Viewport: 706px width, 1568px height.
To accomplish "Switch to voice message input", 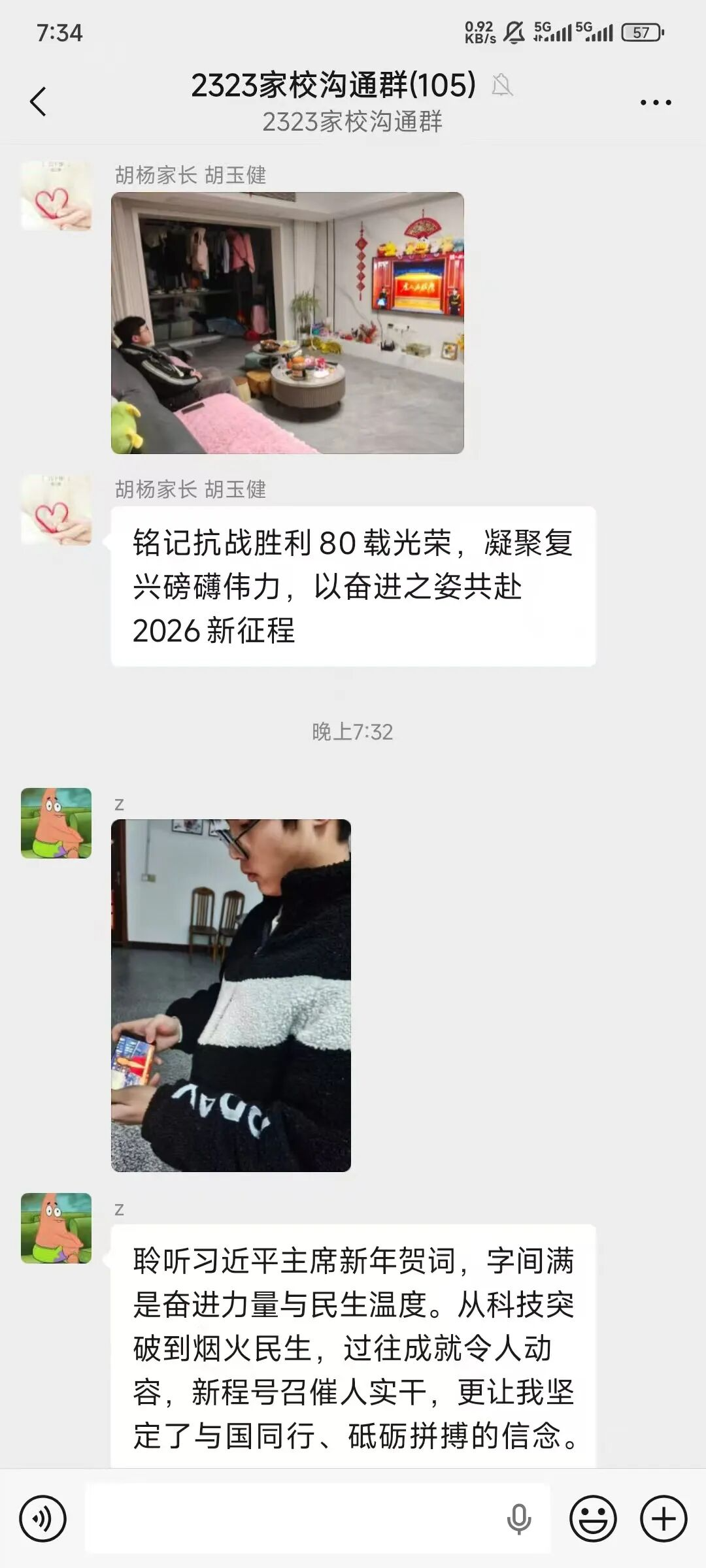I will [x=43, y=1519].
